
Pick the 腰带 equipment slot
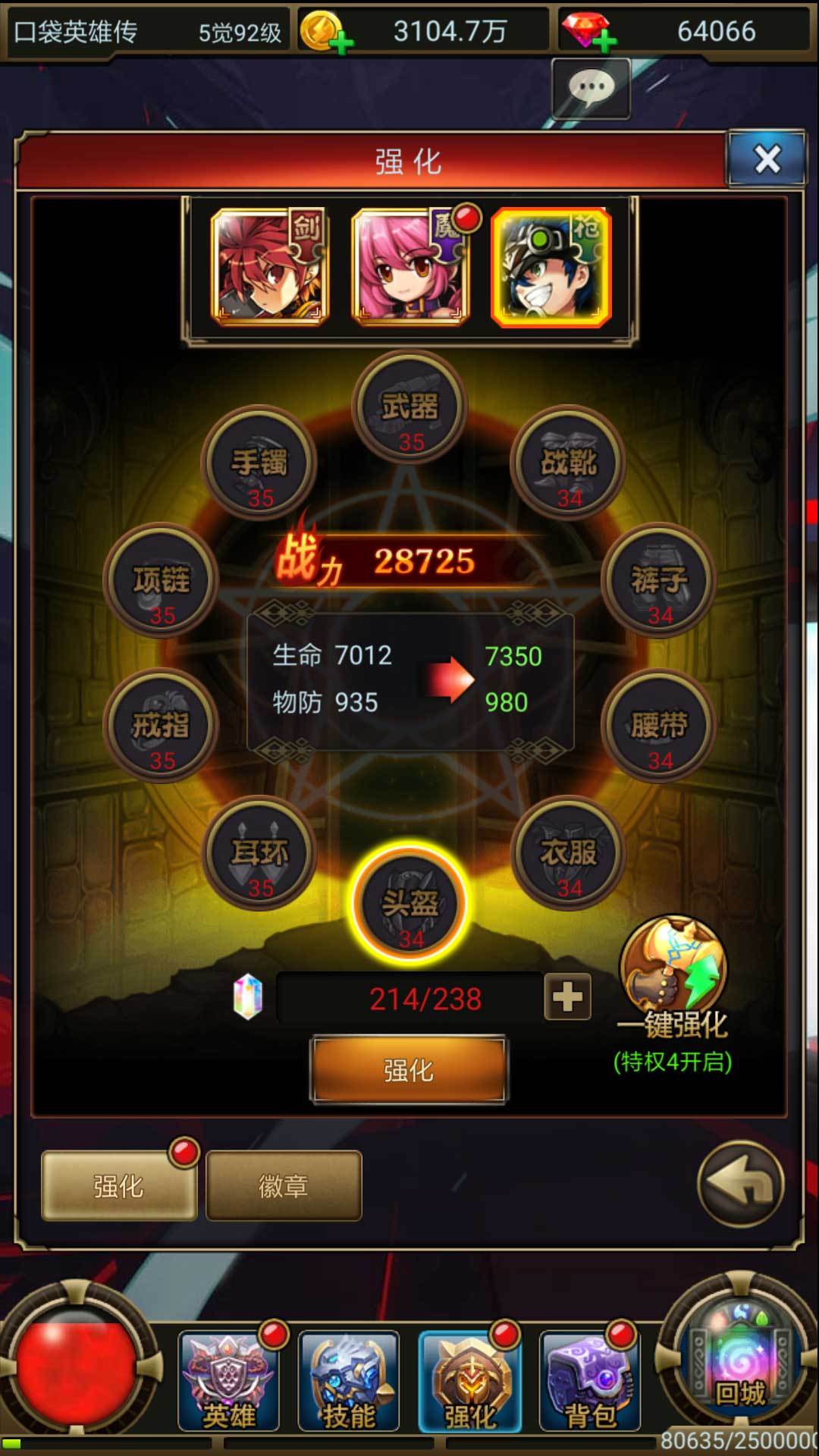659,726
